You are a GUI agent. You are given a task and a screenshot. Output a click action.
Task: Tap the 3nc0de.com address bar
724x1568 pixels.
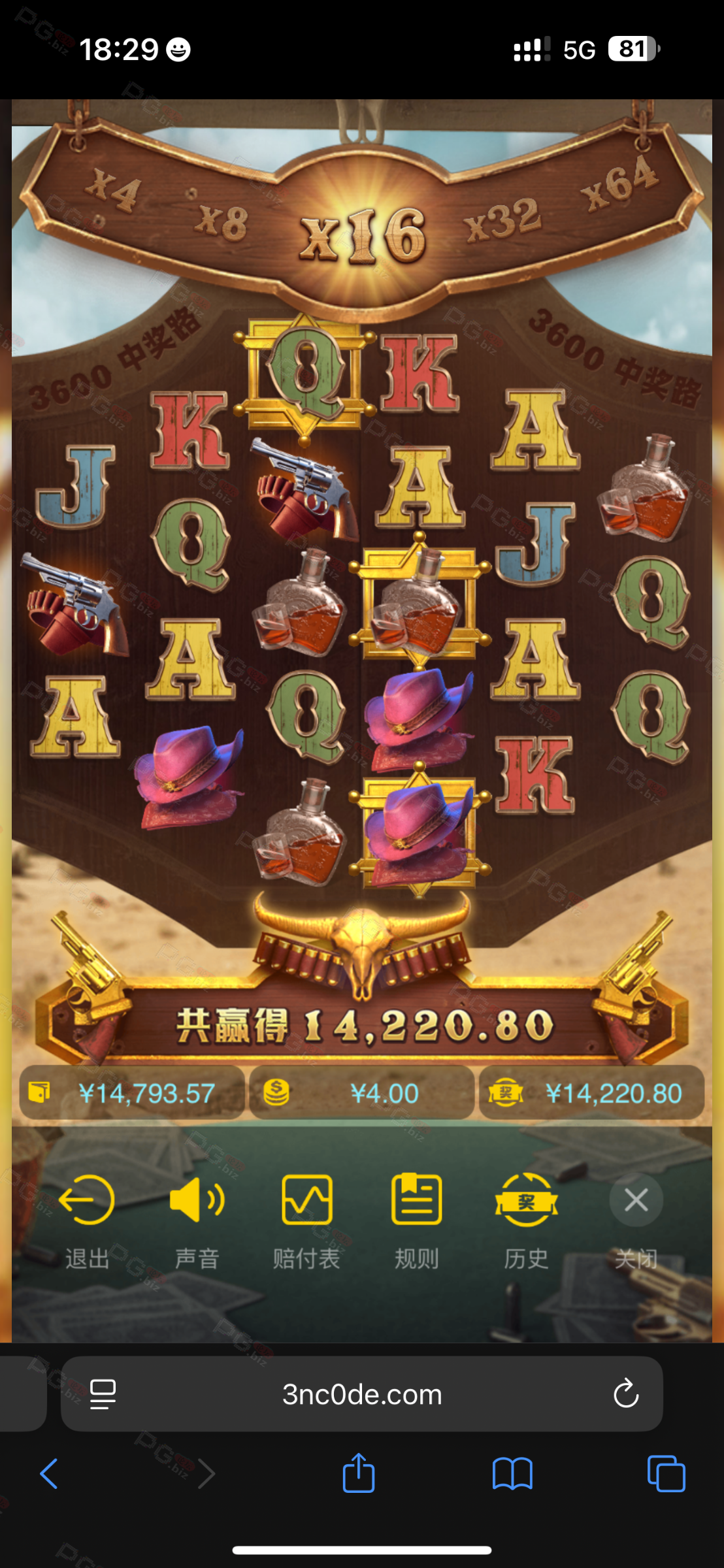pos(362,1395)
